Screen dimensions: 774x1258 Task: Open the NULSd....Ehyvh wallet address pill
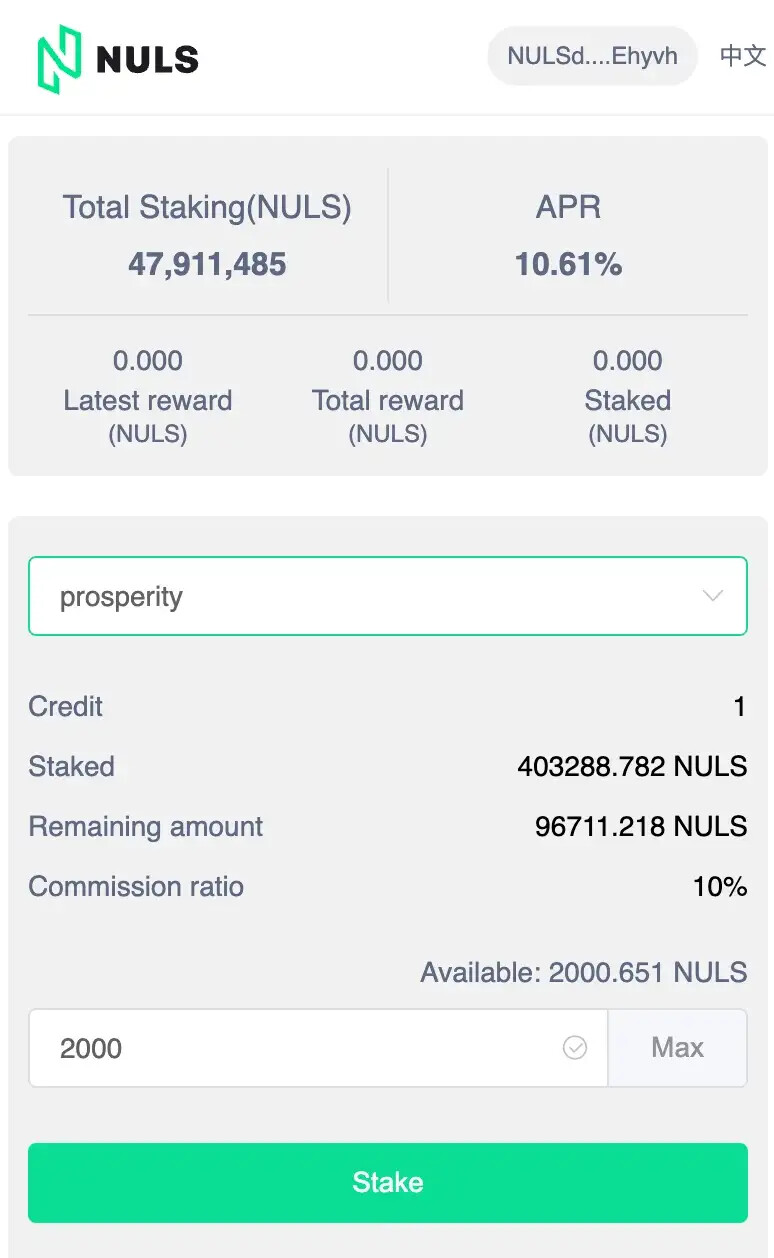[592, 56]
